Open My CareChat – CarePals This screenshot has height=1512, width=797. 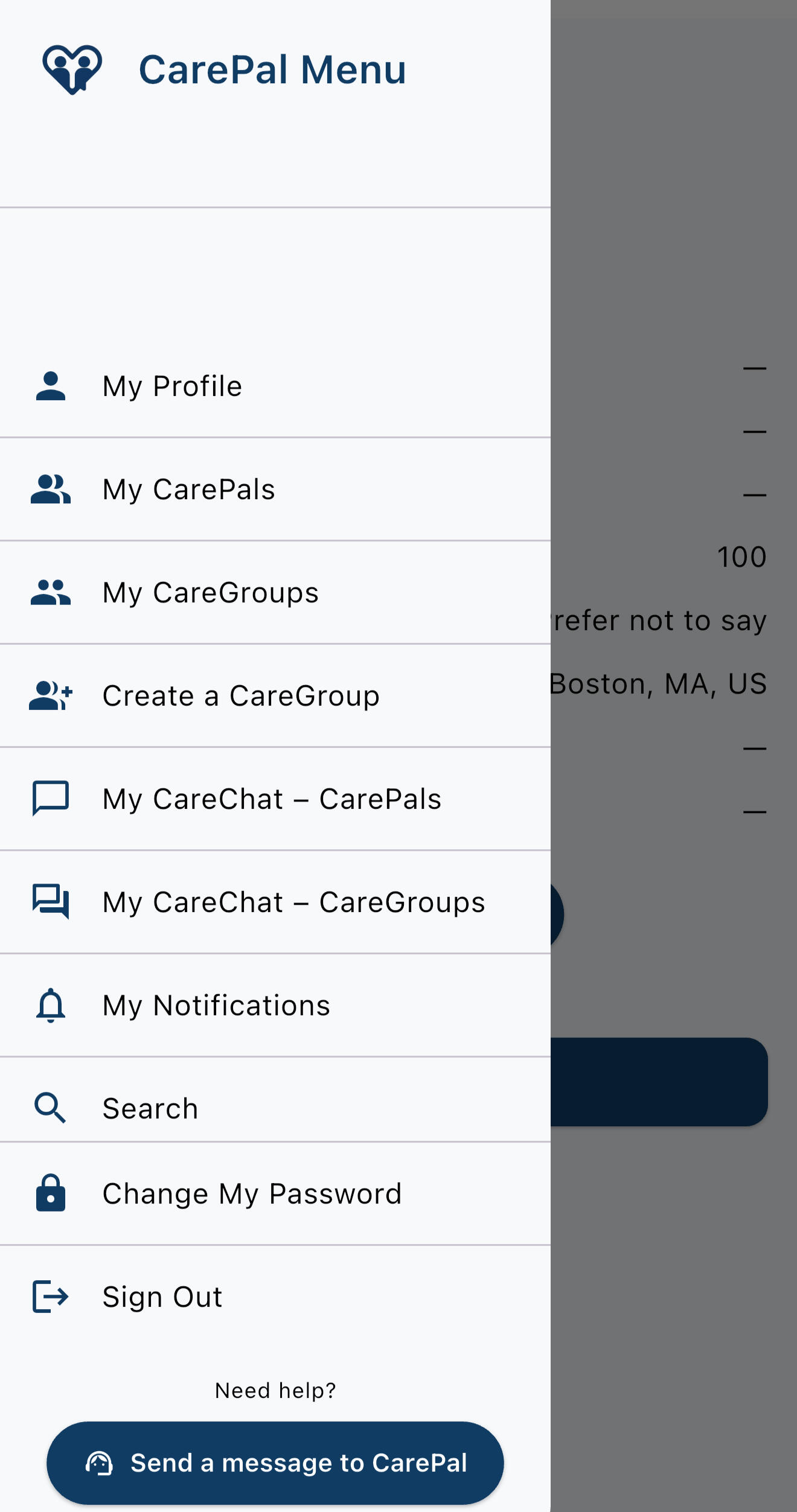pyautogui.click(x=275, y=799)
